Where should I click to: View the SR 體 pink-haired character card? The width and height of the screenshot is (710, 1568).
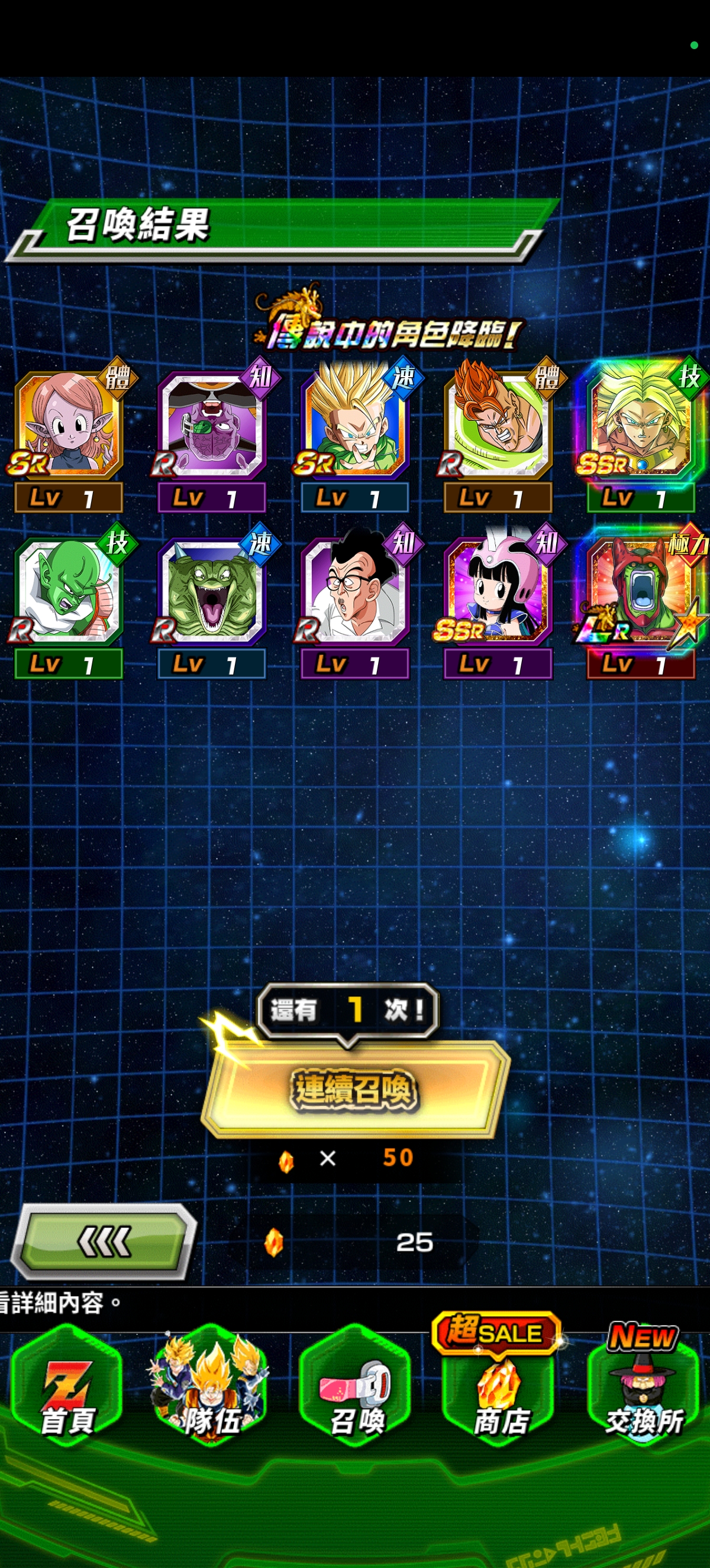coord(68,426)
